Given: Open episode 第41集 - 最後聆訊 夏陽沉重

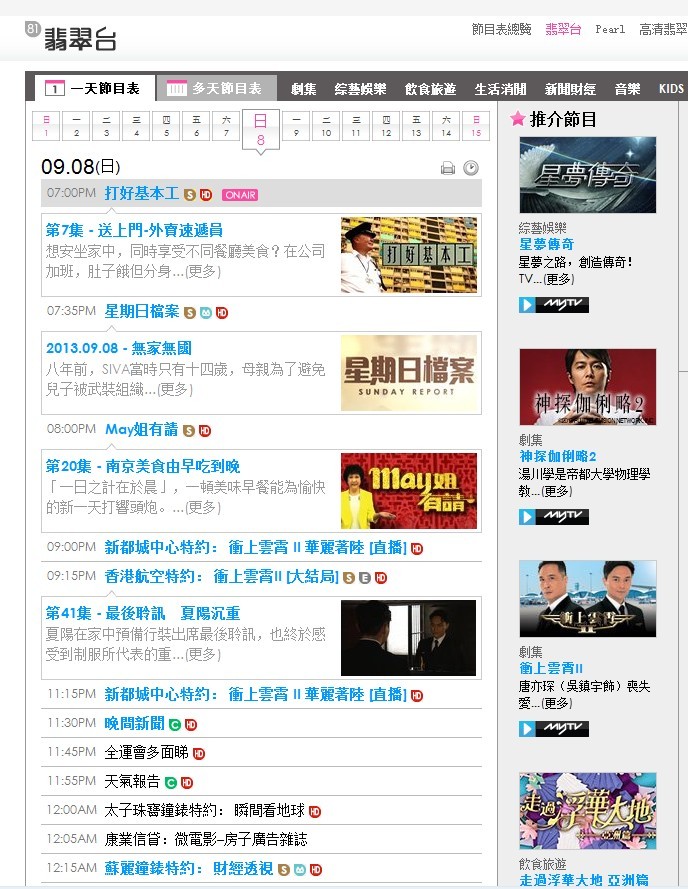Looking at the screenshot, I should [143, 612].
